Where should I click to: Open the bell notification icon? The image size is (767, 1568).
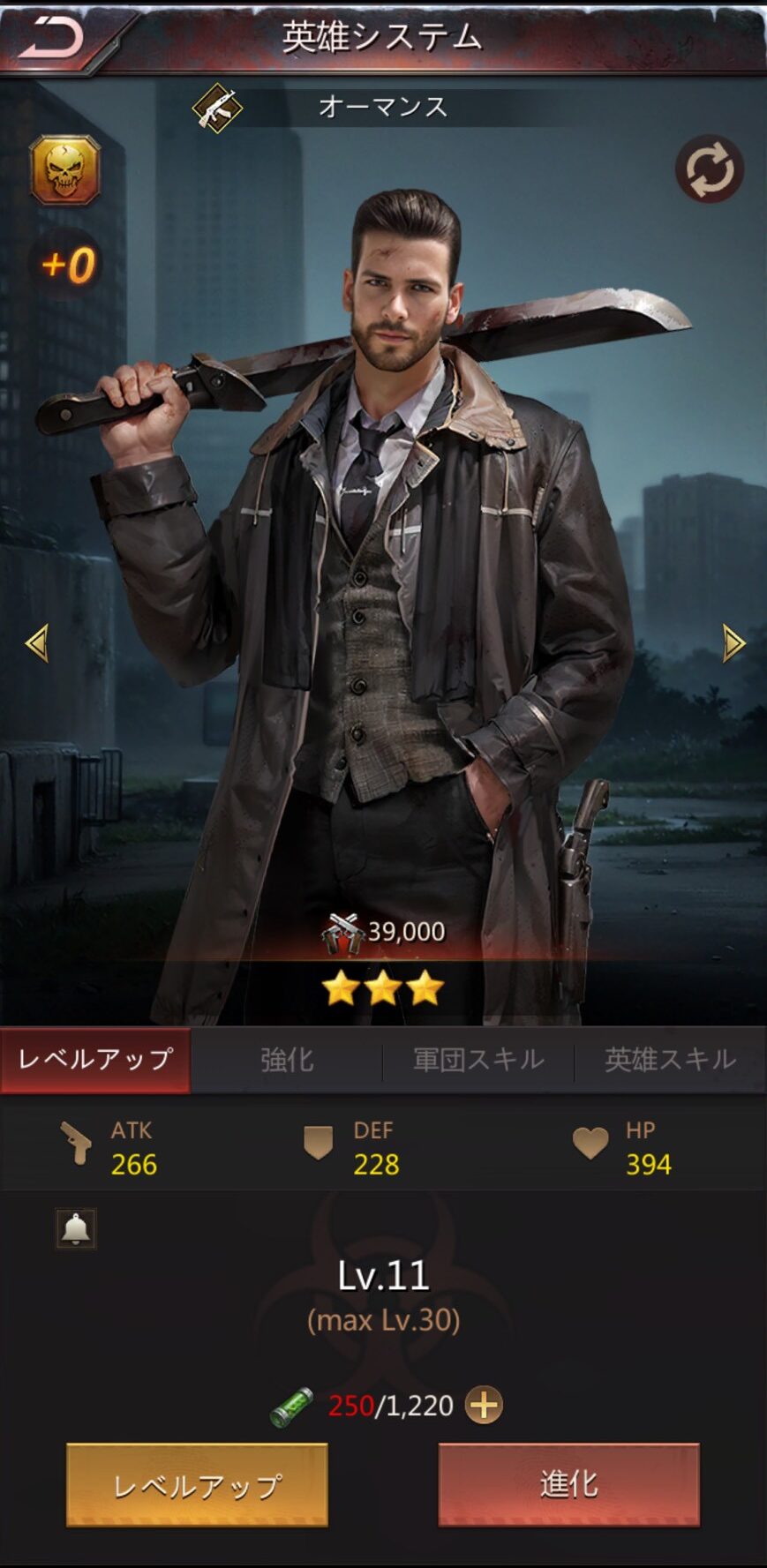tap(76, 1228)
